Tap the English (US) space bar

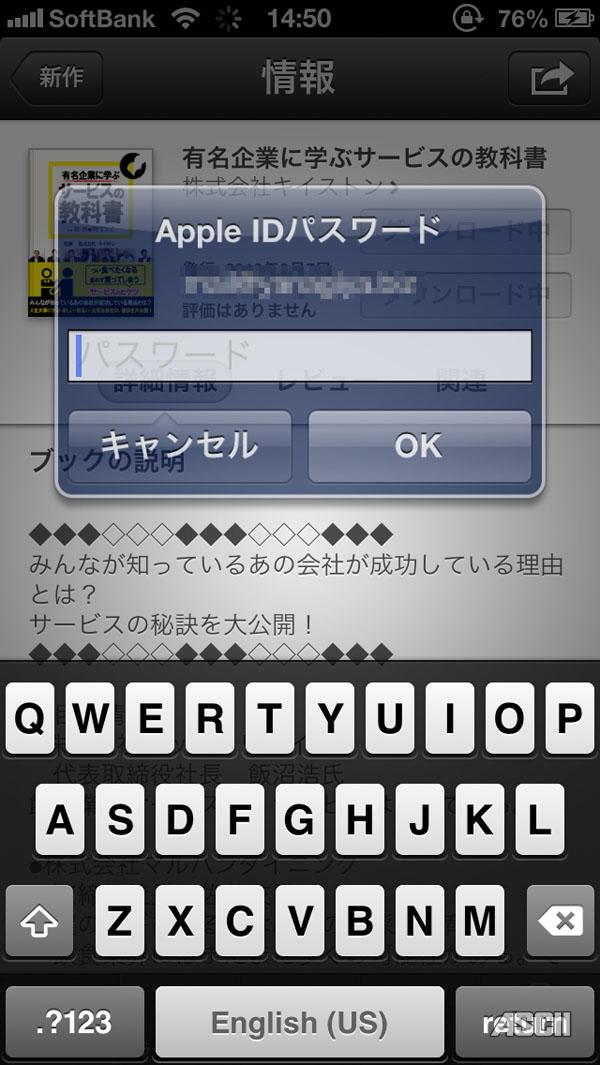[299, 1022]
